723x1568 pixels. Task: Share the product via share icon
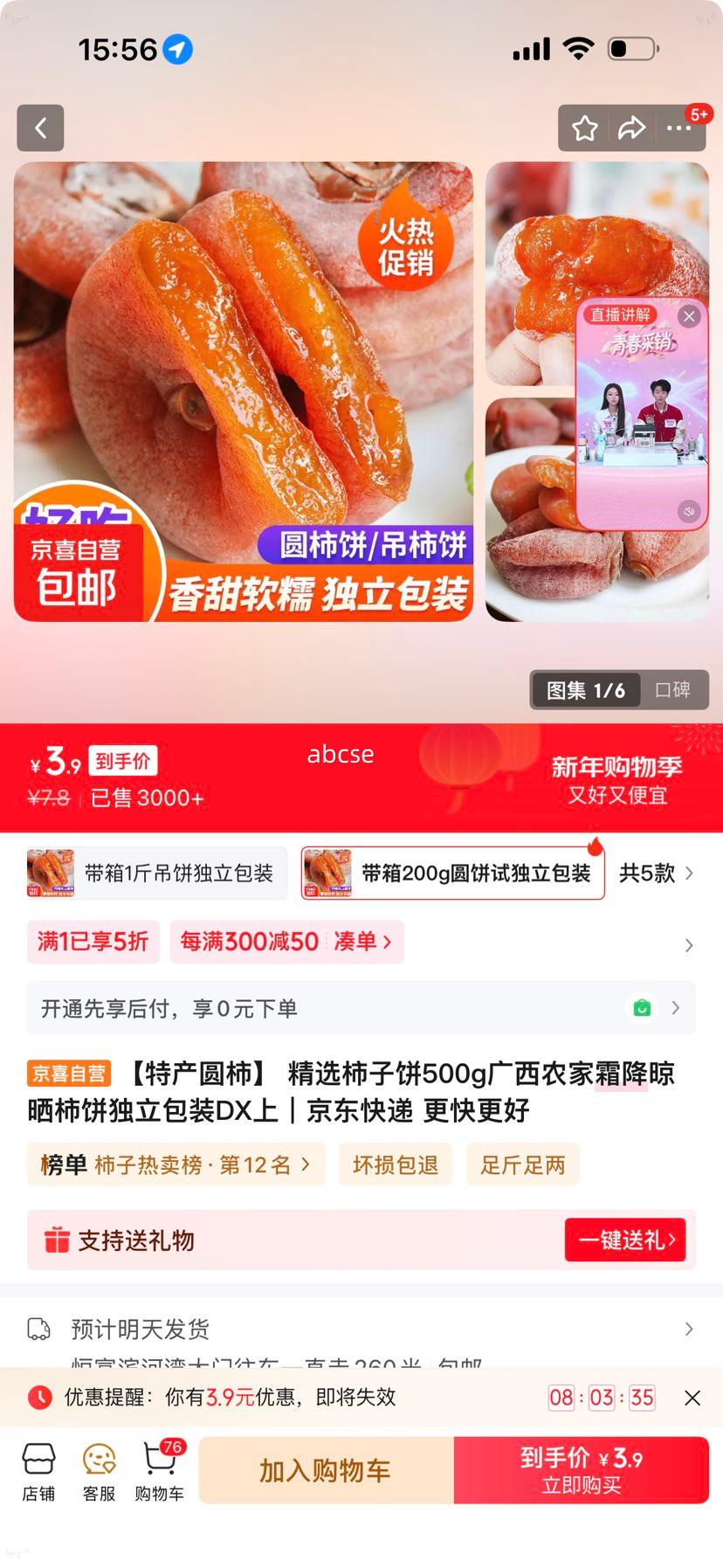coord(630,128)
